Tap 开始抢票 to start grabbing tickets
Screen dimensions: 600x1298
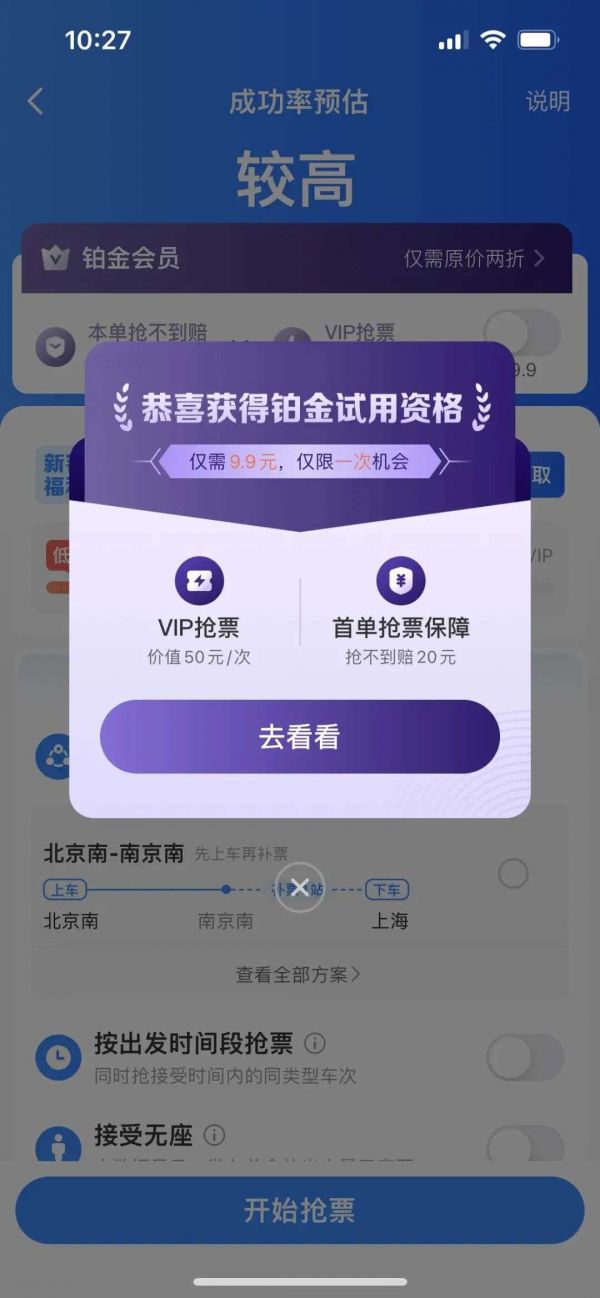[x=299, y=1210]
